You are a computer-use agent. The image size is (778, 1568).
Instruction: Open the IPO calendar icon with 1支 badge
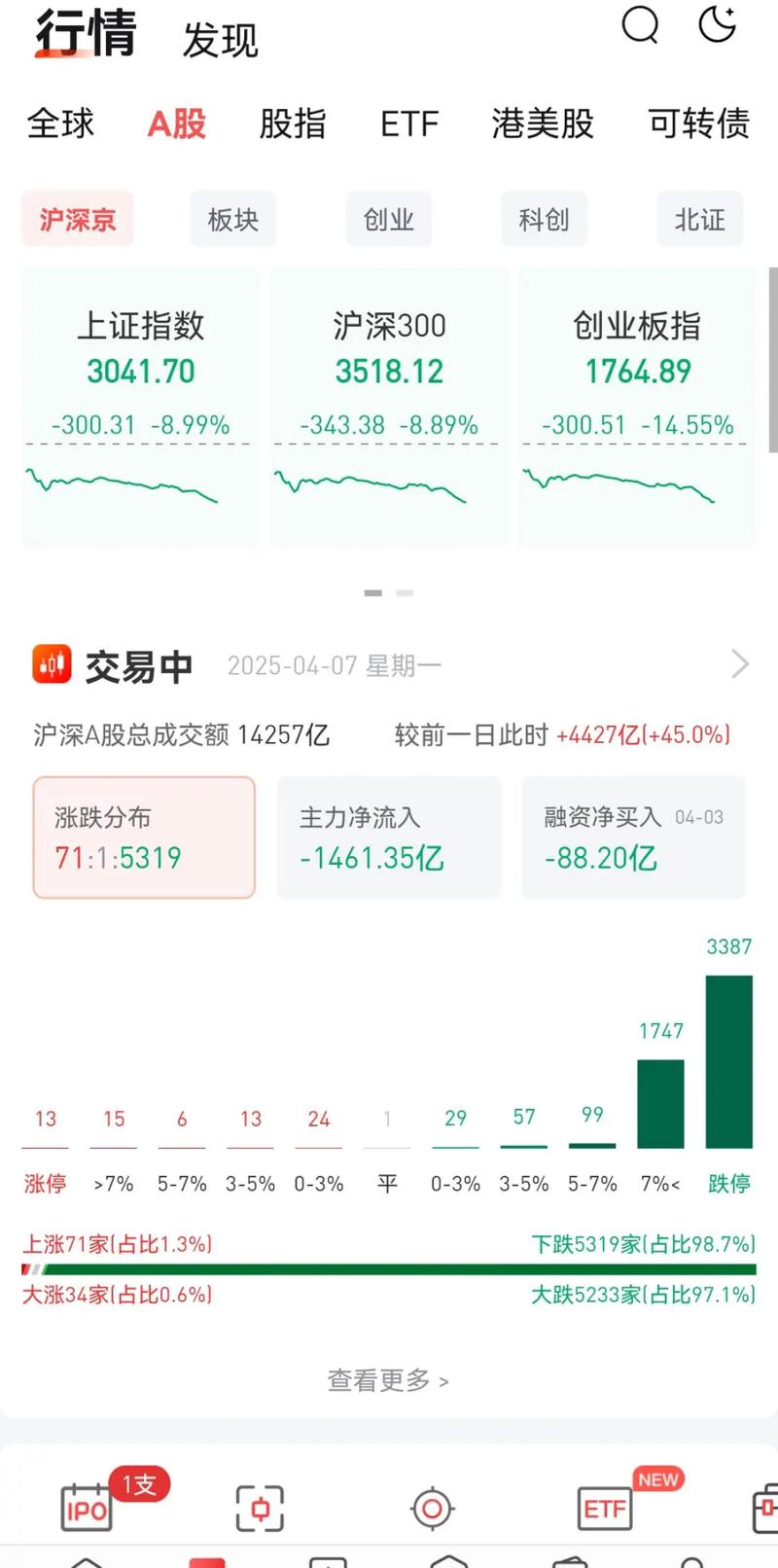pyautogui.click(x=86, y=1506)
